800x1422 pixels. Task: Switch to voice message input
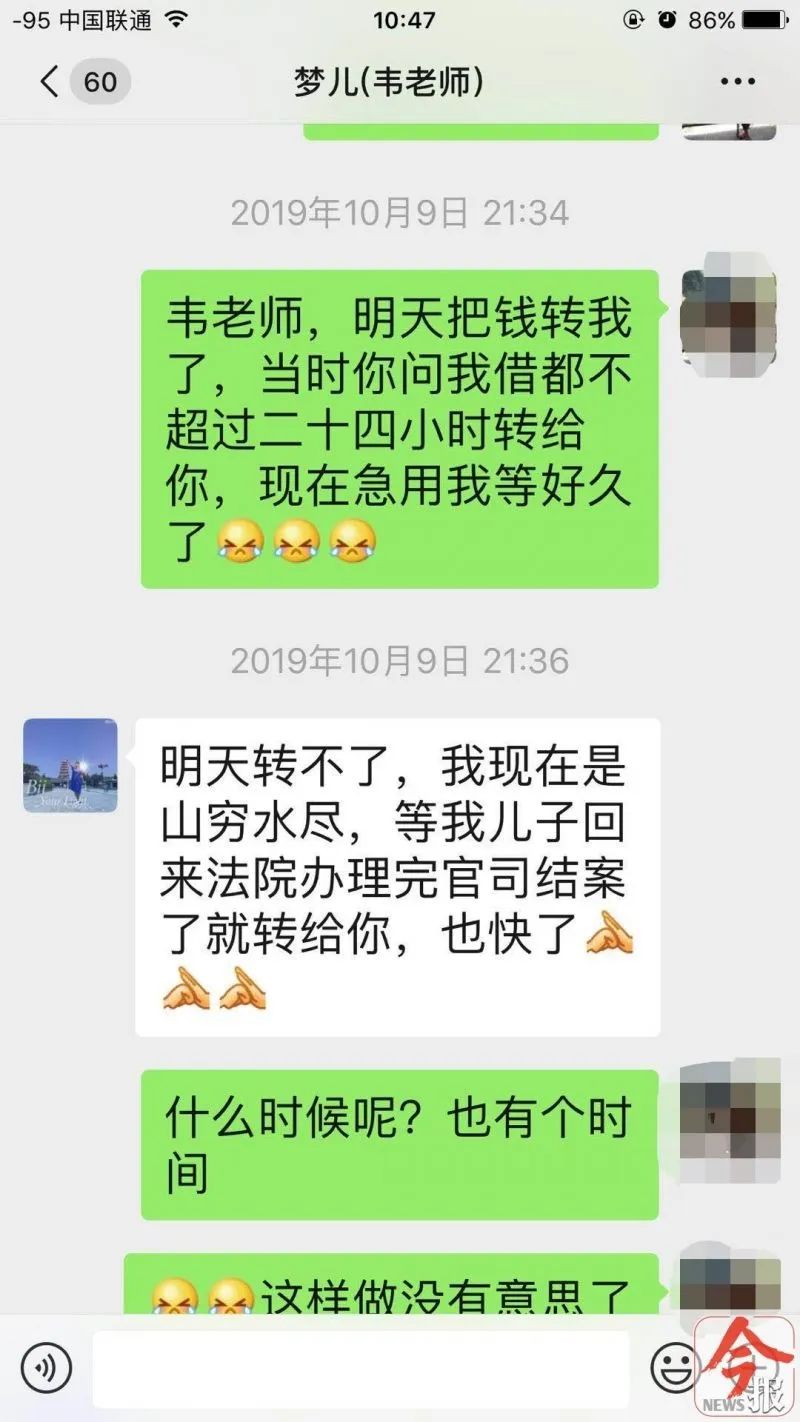click(45, 1366)
